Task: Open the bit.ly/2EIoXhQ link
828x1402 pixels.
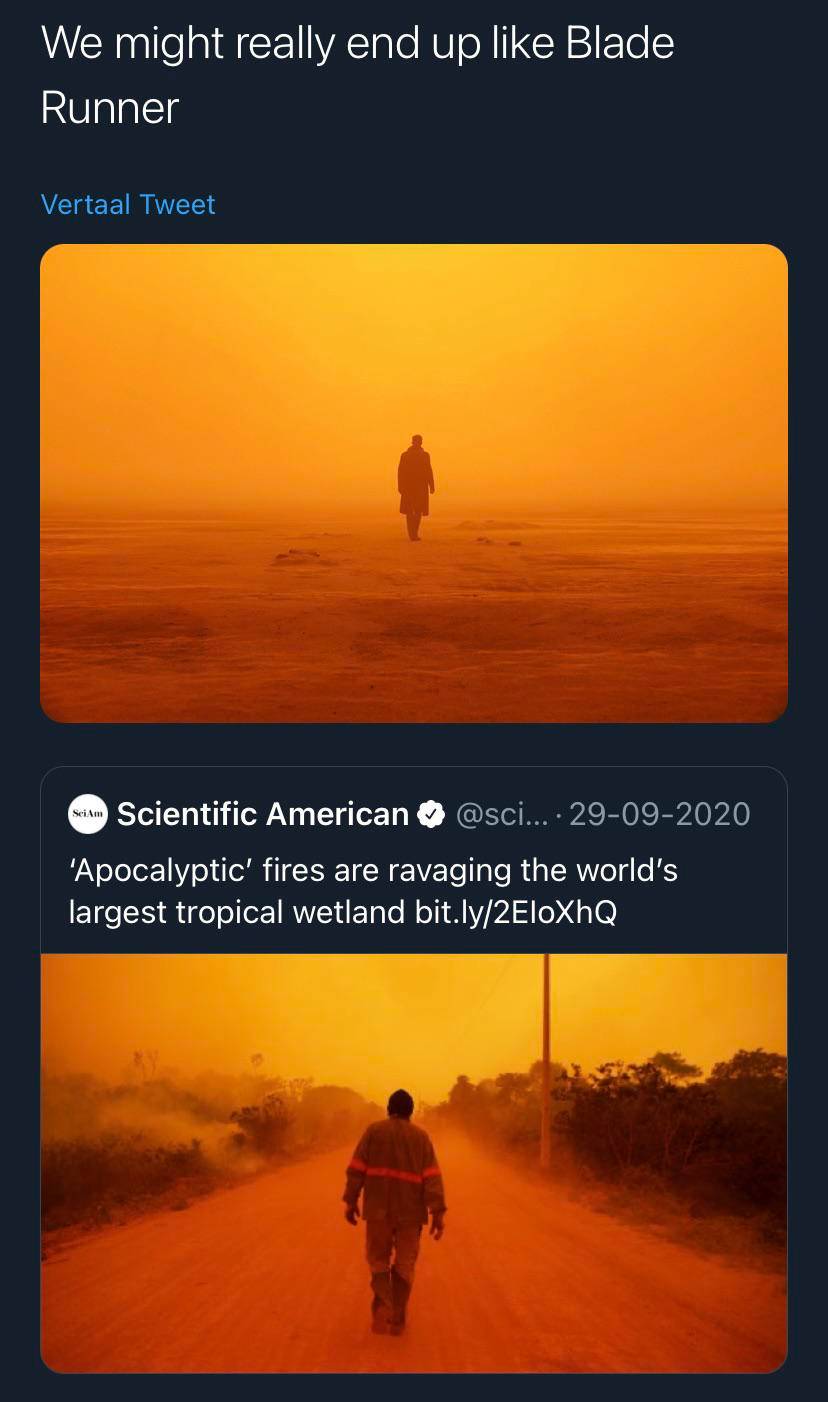Action: 515,912
